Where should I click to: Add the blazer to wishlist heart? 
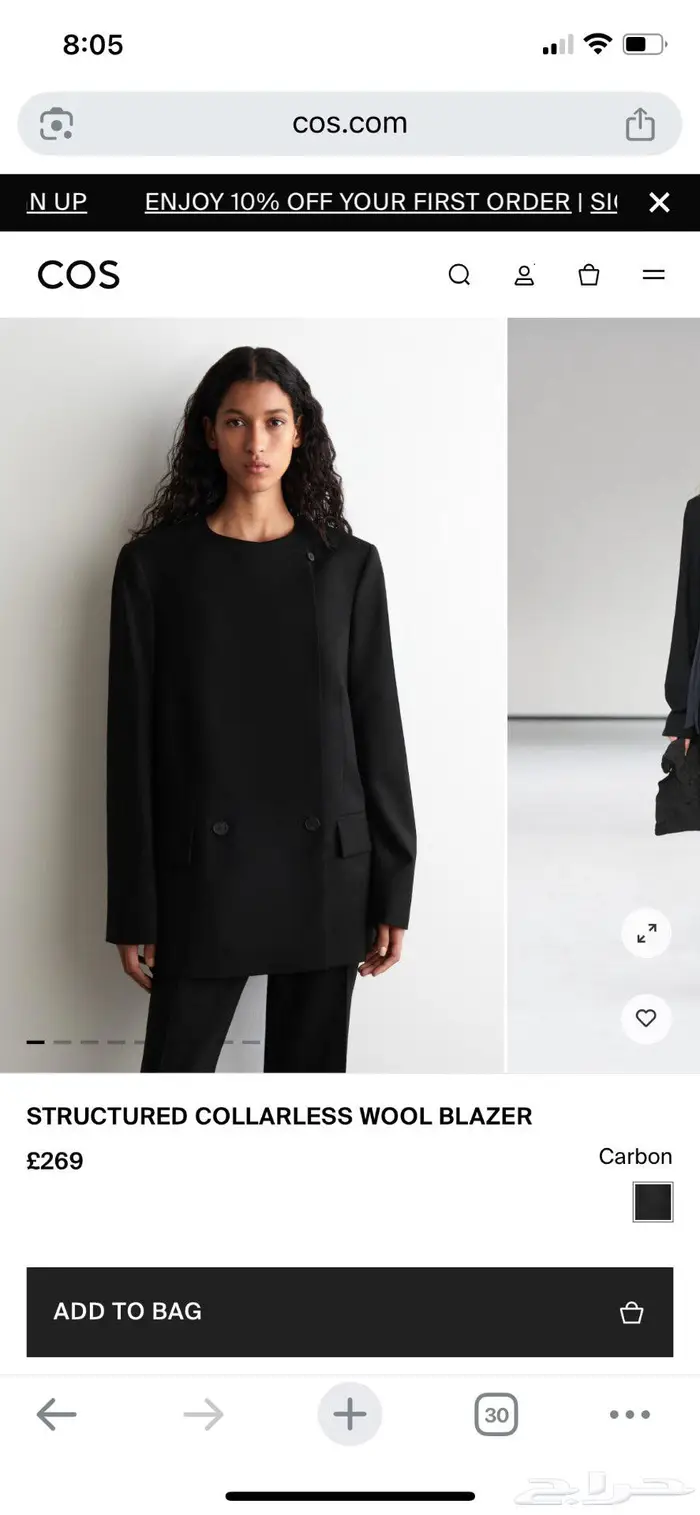coord(646,1018)
